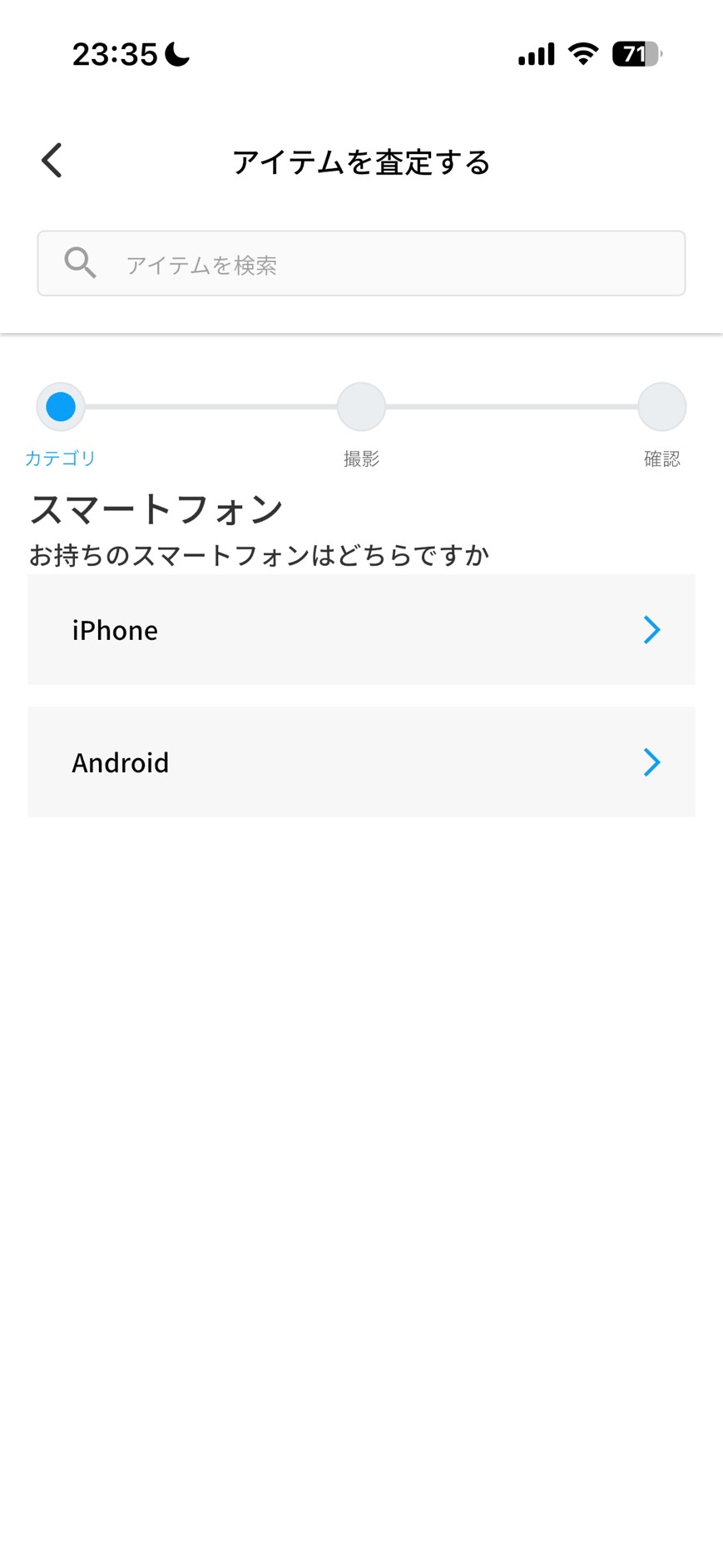
Task: Click the magnifying glass search icon
Action: tap(79, 262)
